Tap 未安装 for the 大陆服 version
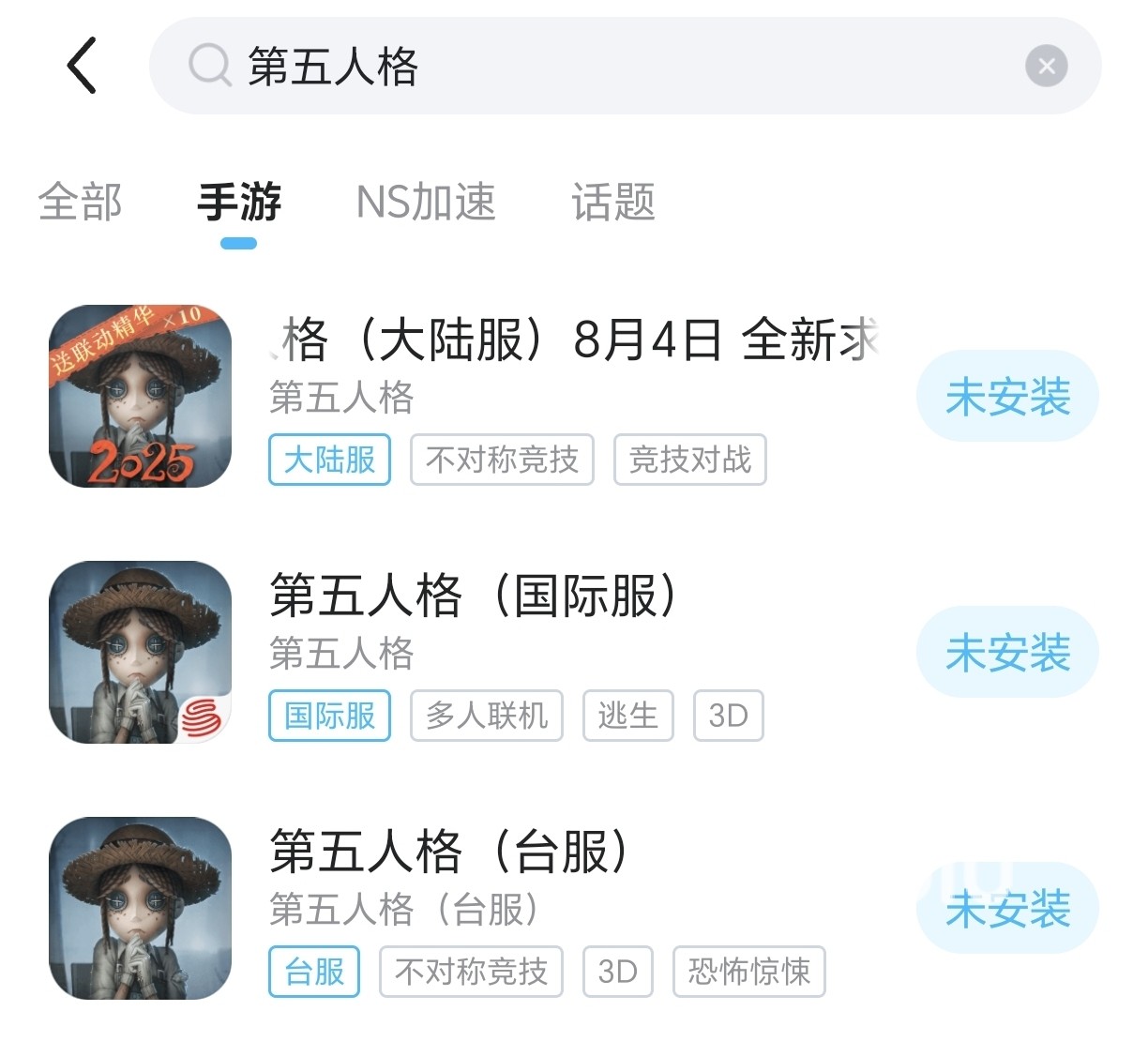This screenshot has width=1148, height=1041. [x=1007, y=397]
